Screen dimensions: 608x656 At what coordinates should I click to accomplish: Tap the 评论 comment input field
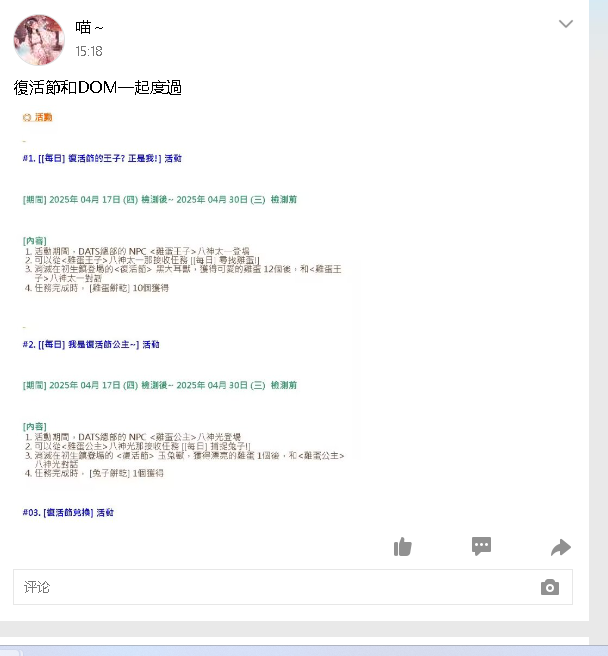click(270, 587)
